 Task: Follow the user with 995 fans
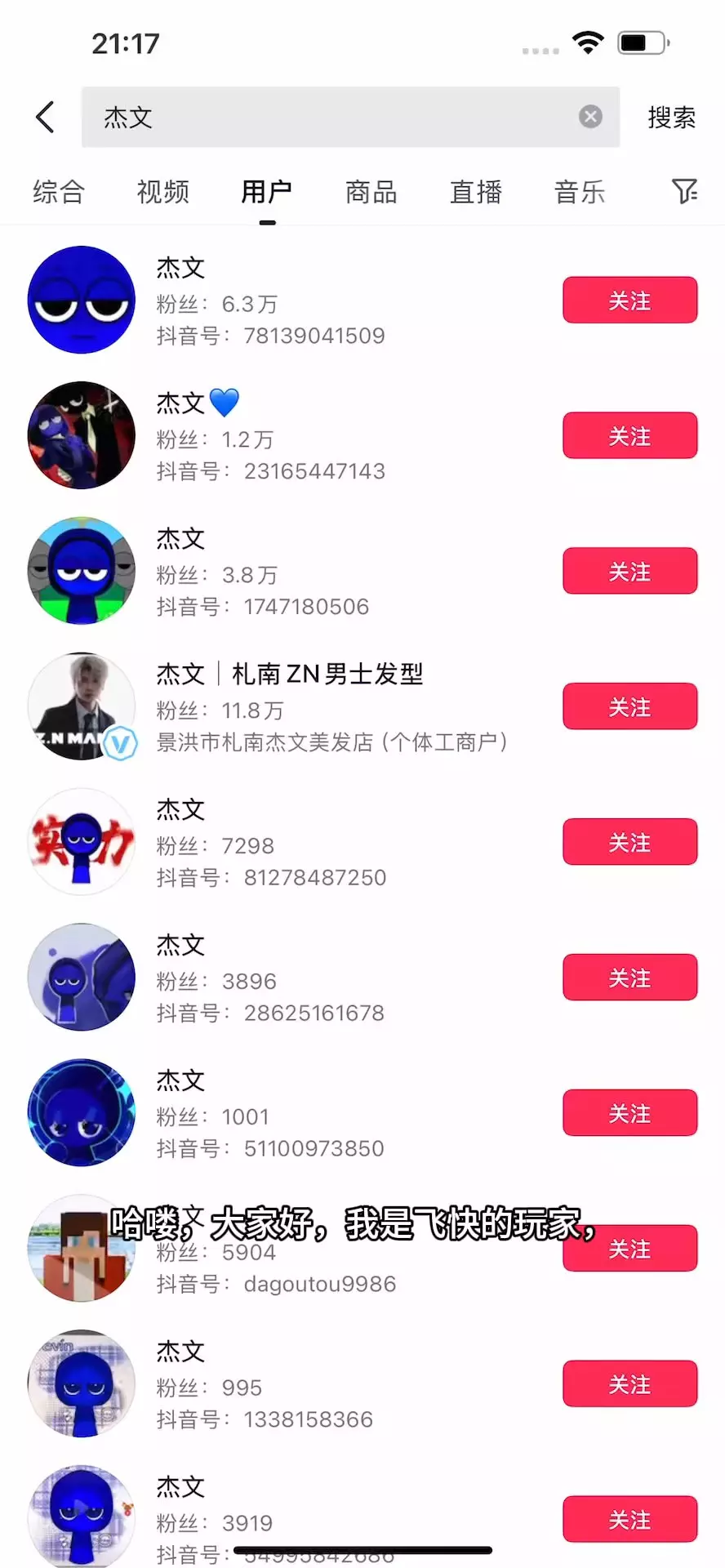[x=629, y=1384]
